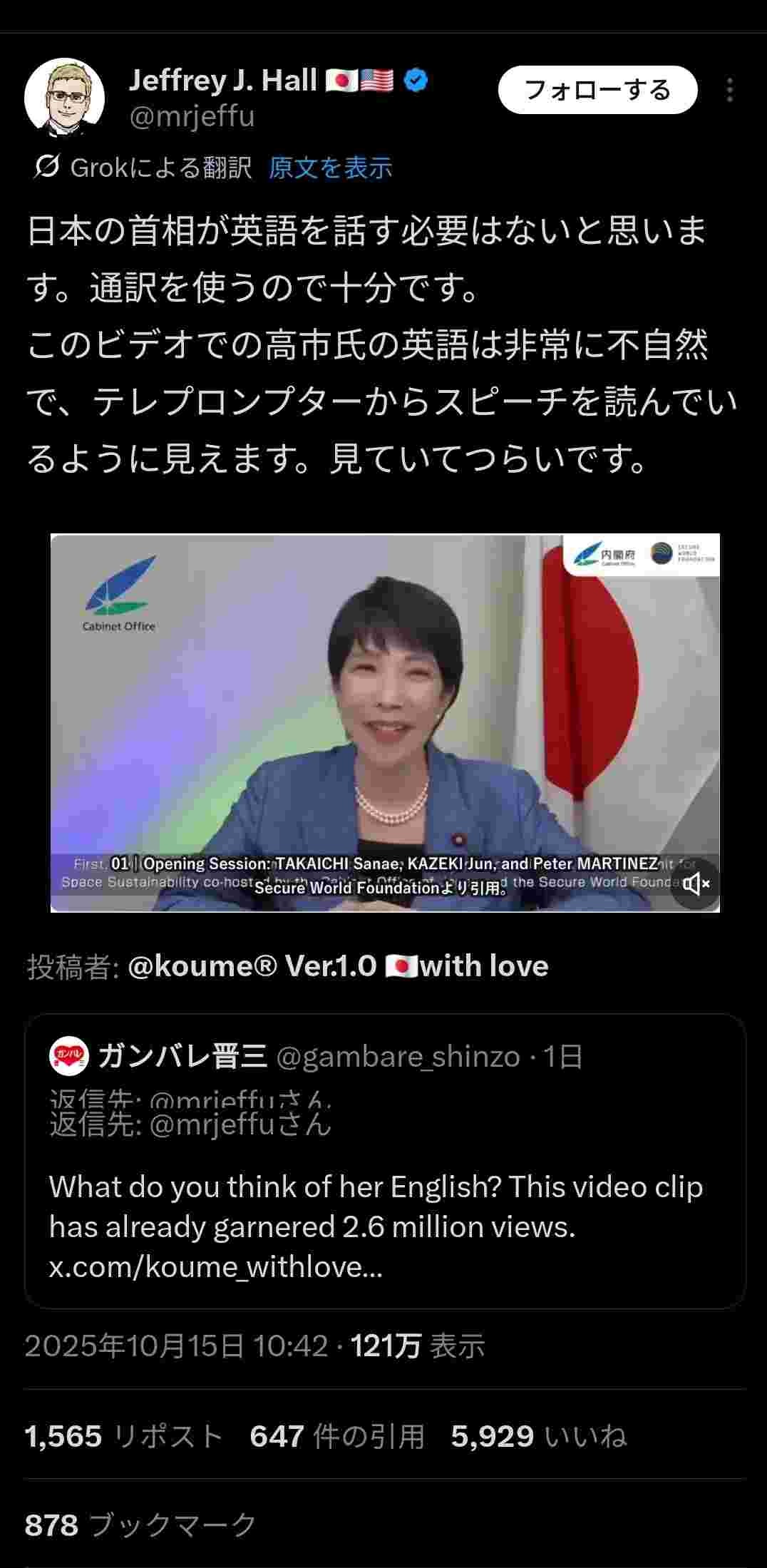This screenshot has width=767, height=1568.
Task: Open @koume Ver.1.0 with love poster link
Action: click(338, 966)
